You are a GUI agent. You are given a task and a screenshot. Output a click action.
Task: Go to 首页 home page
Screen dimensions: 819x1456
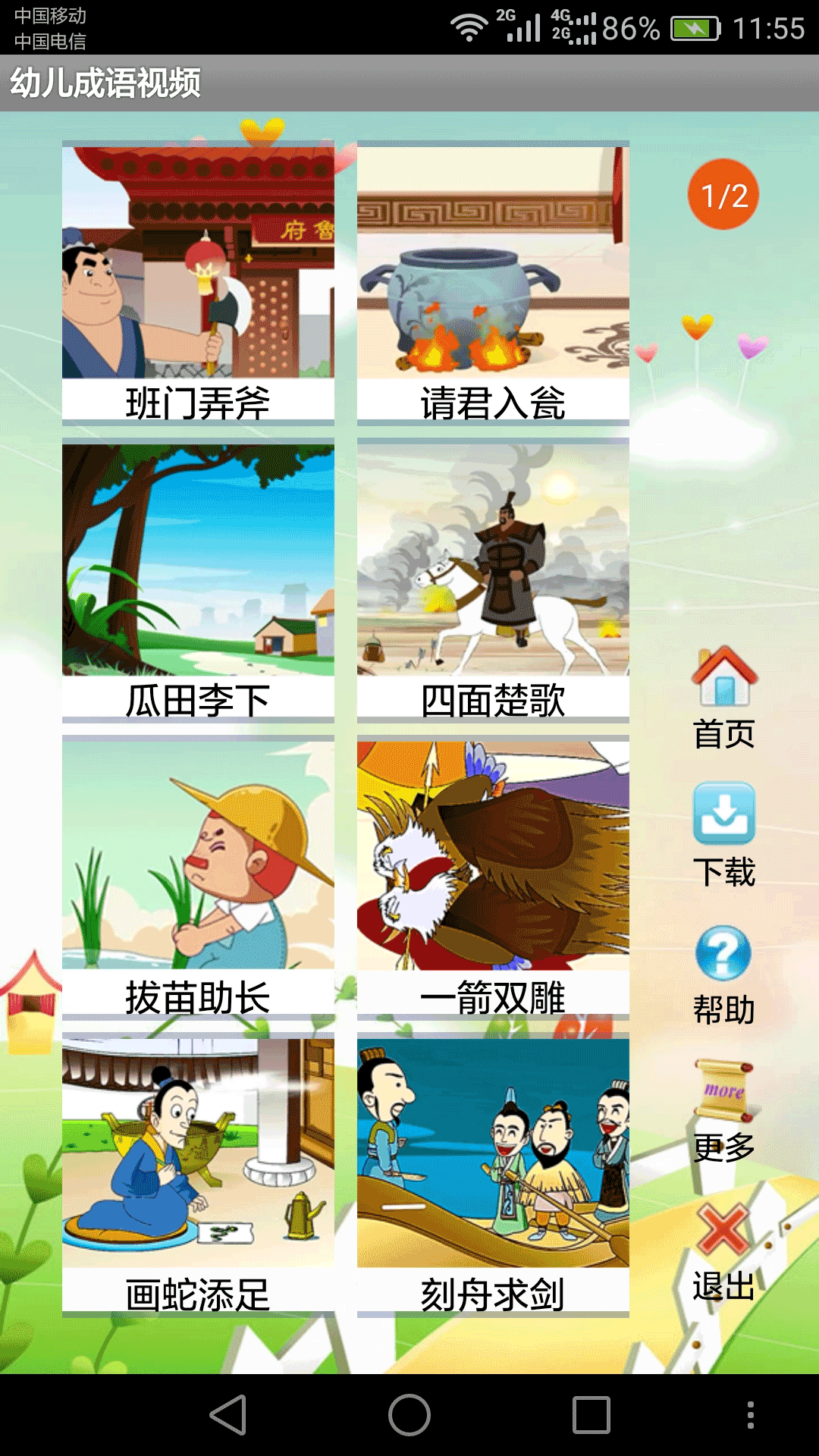(723, 698)
